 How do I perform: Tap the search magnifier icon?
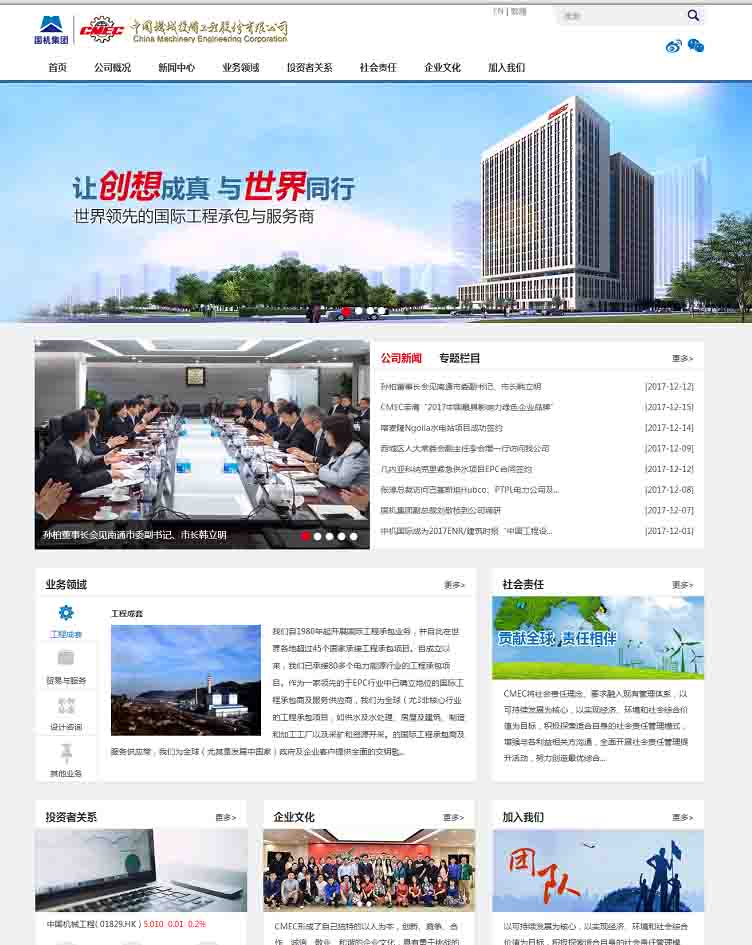[693, 15]
